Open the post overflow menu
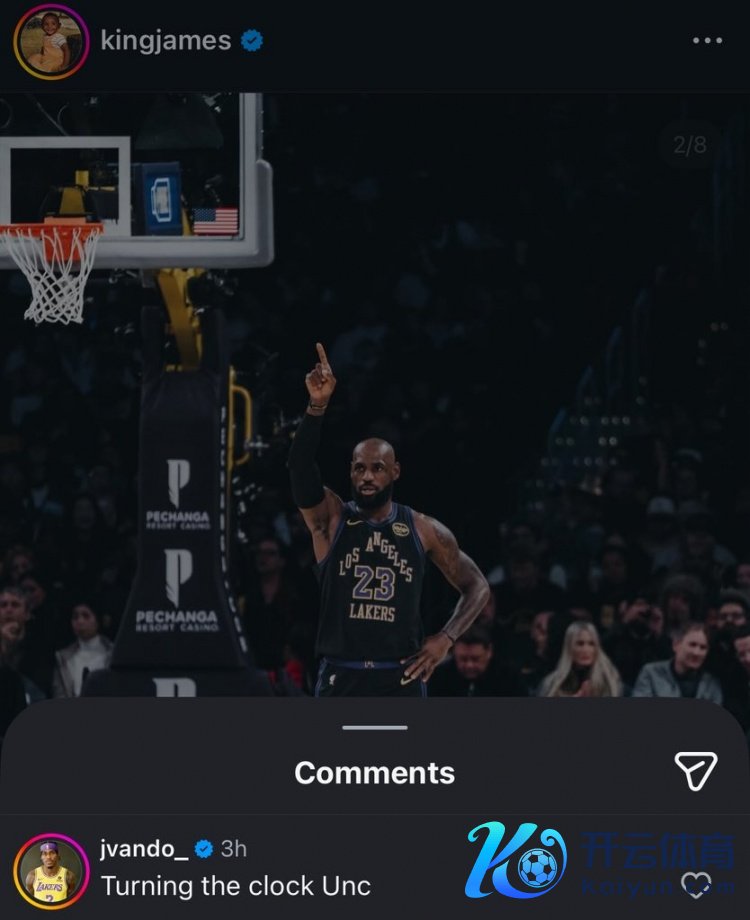750x920 pixels. [706, 41]
